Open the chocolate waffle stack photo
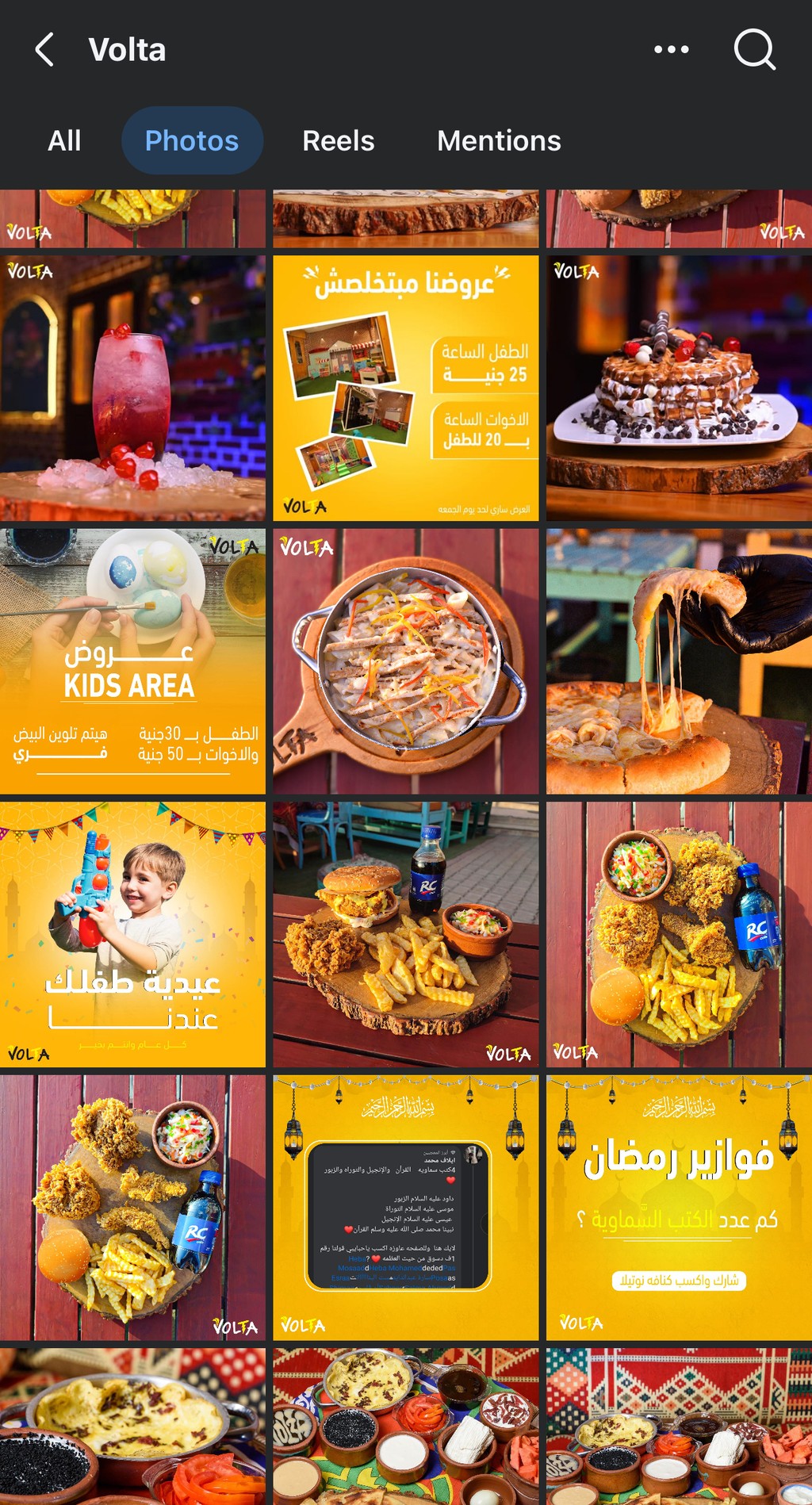 [679, 388]
